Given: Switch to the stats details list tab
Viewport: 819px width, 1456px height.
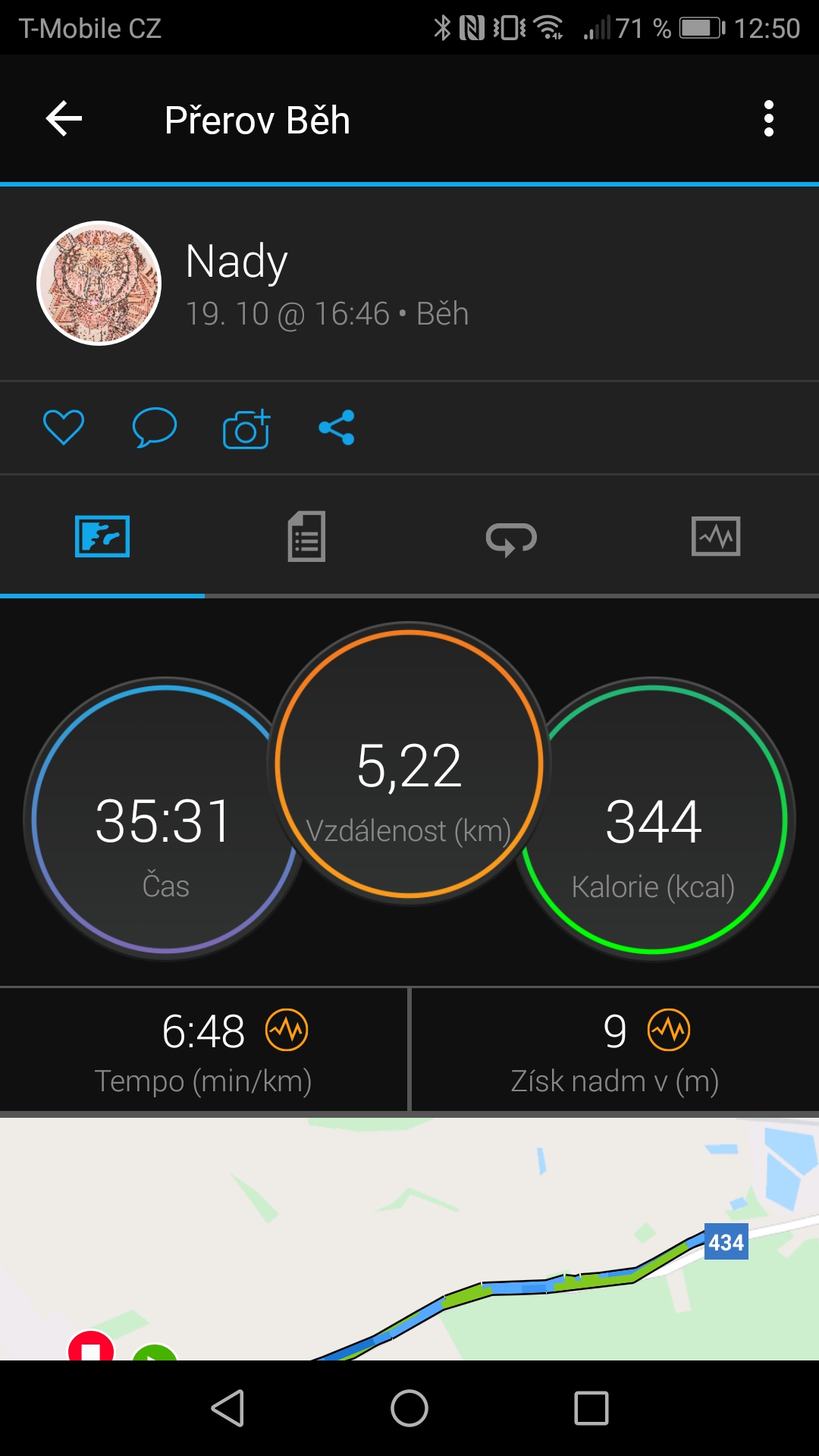Looking at the screenshot, I should [x=306, y=536].
